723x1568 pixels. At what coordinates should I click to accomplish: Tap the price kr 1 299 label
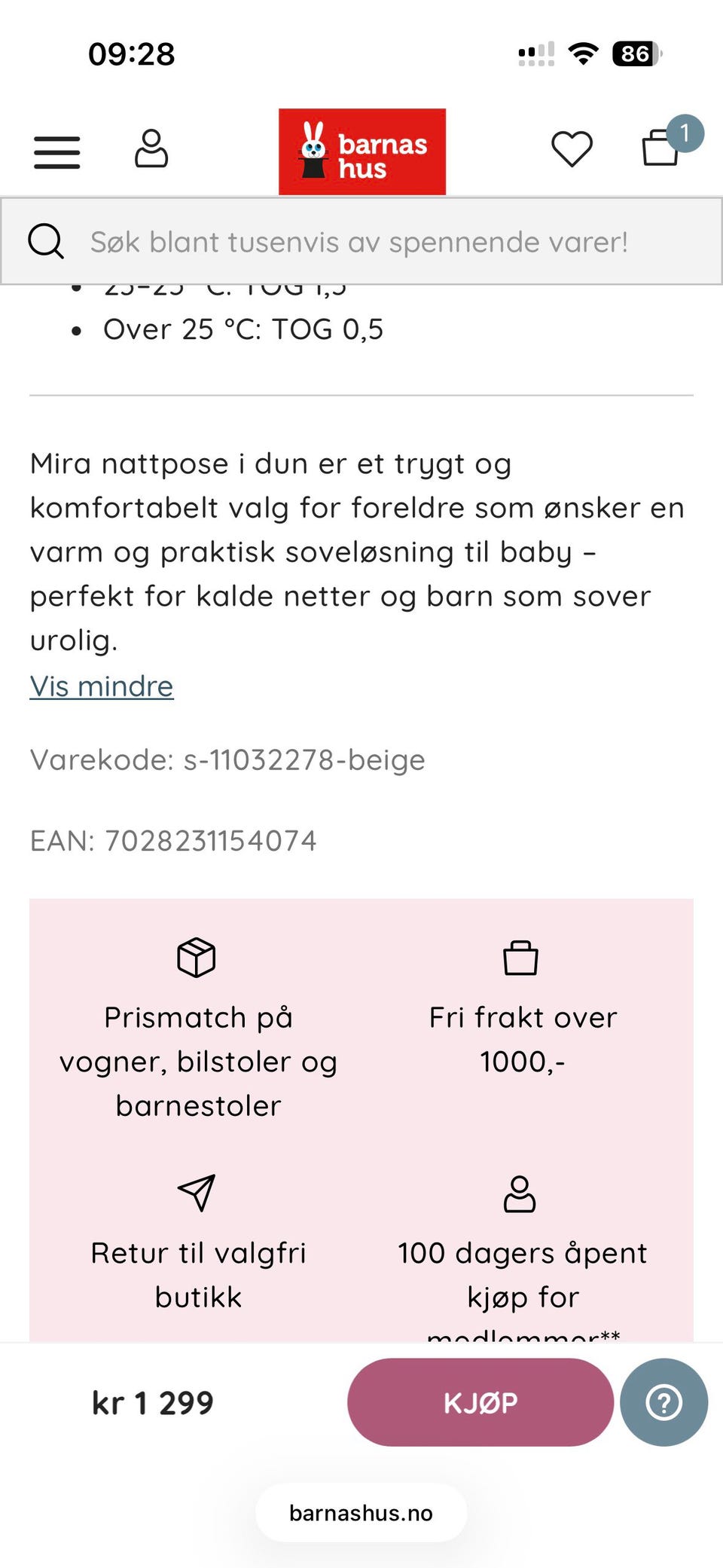(152, 1401)
